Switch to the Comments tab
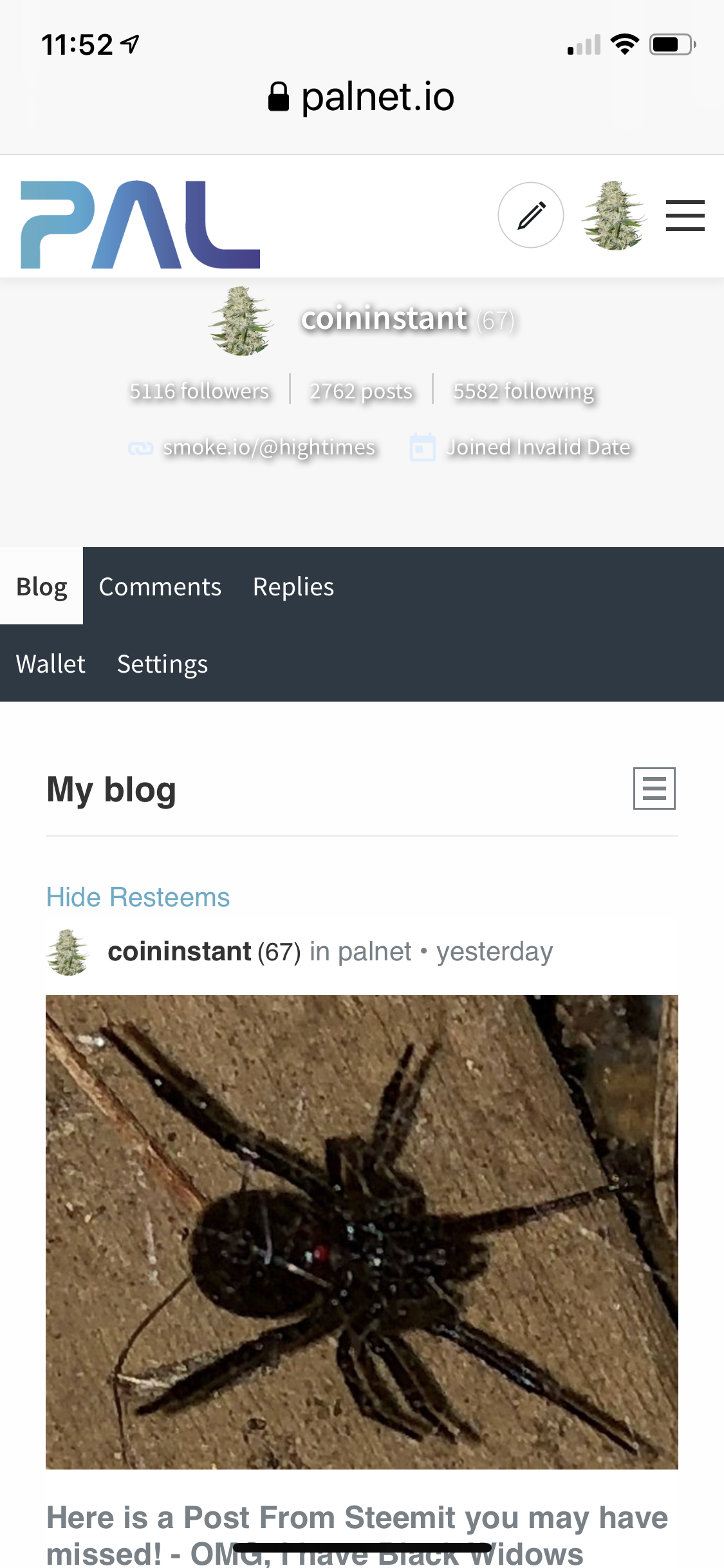The width and height of the screenshot is (724, 1568). 160,586
